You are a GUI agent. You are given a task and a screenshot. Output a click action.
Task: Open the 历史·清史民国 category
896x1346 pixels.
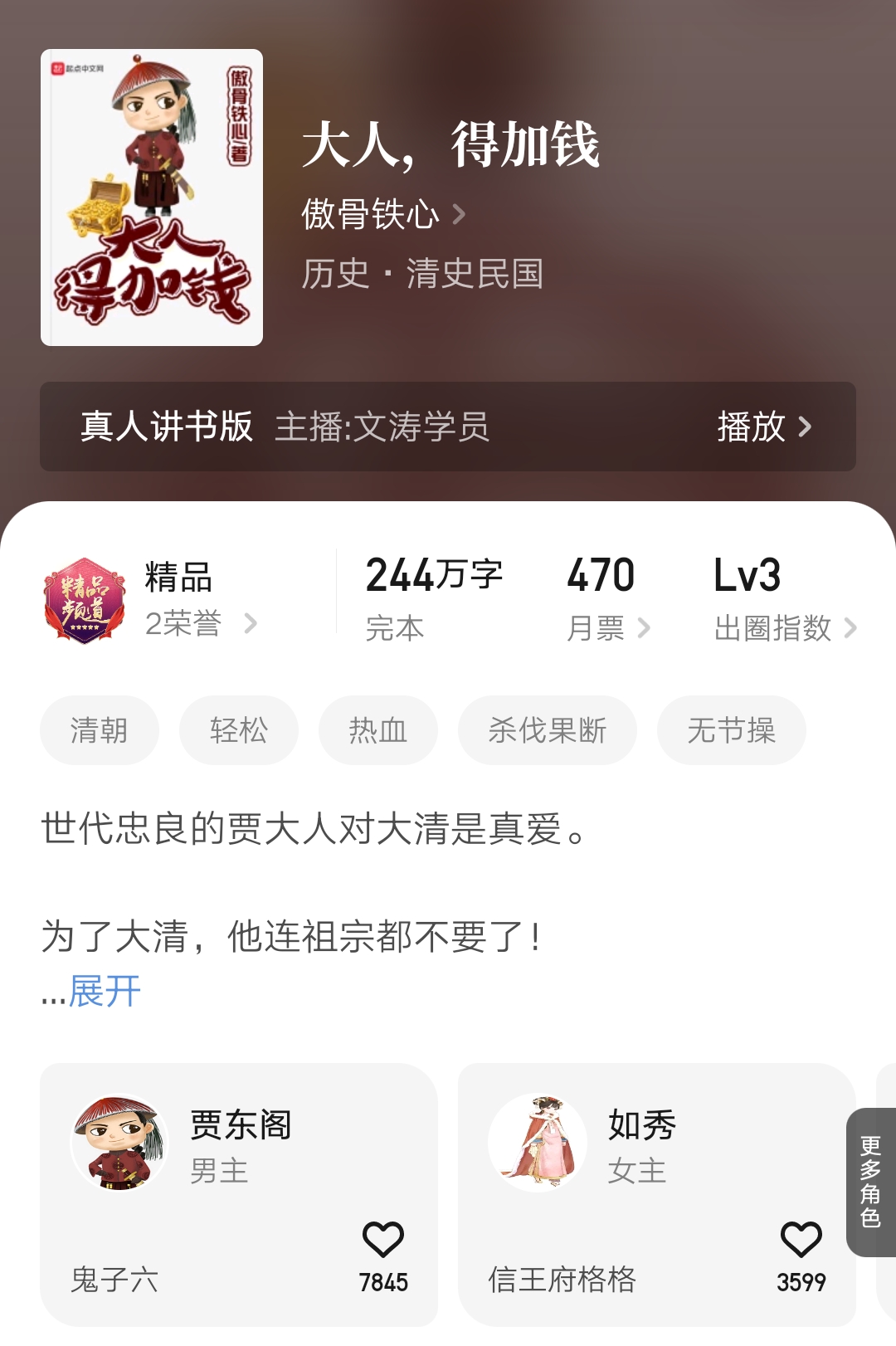(x=423, y=276)
